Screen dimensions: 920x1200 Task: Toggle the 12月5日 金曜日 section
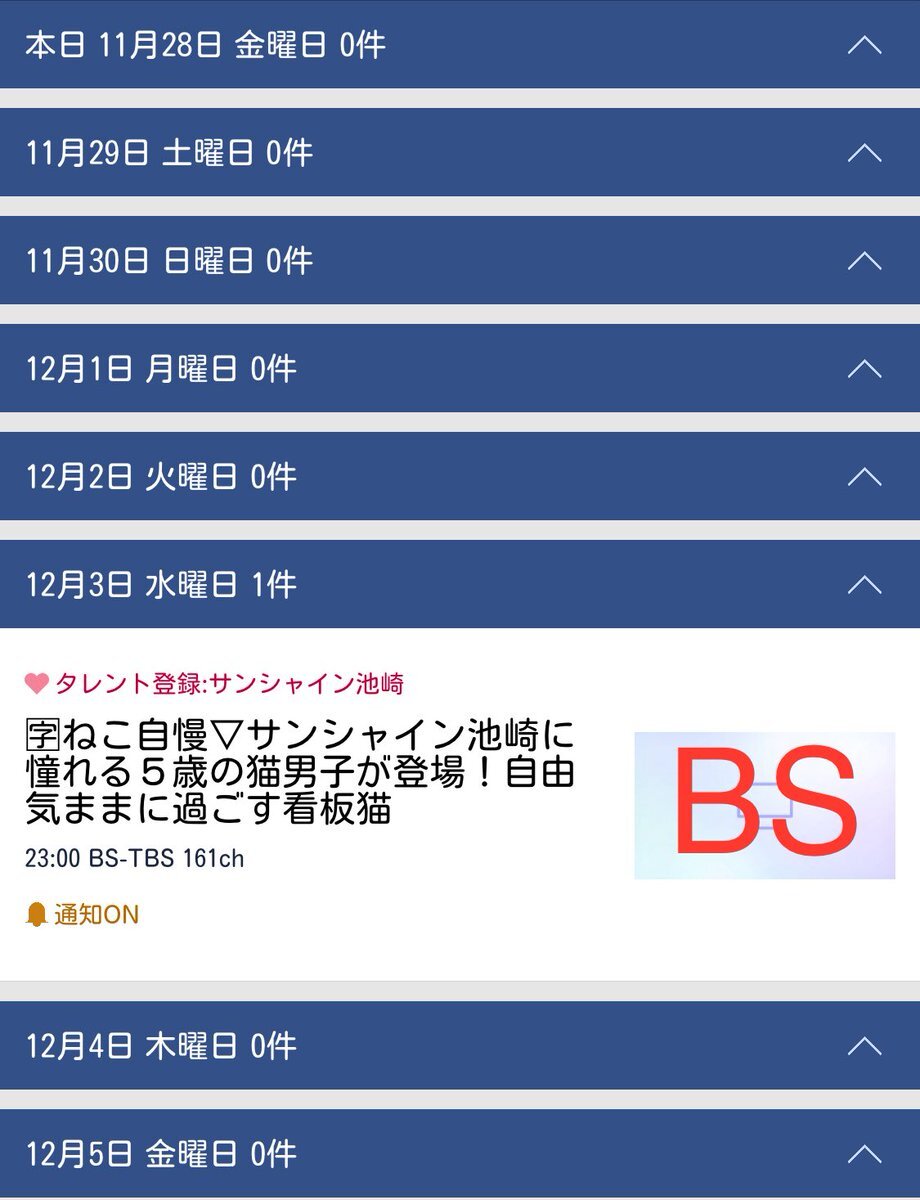(460, 1154)
